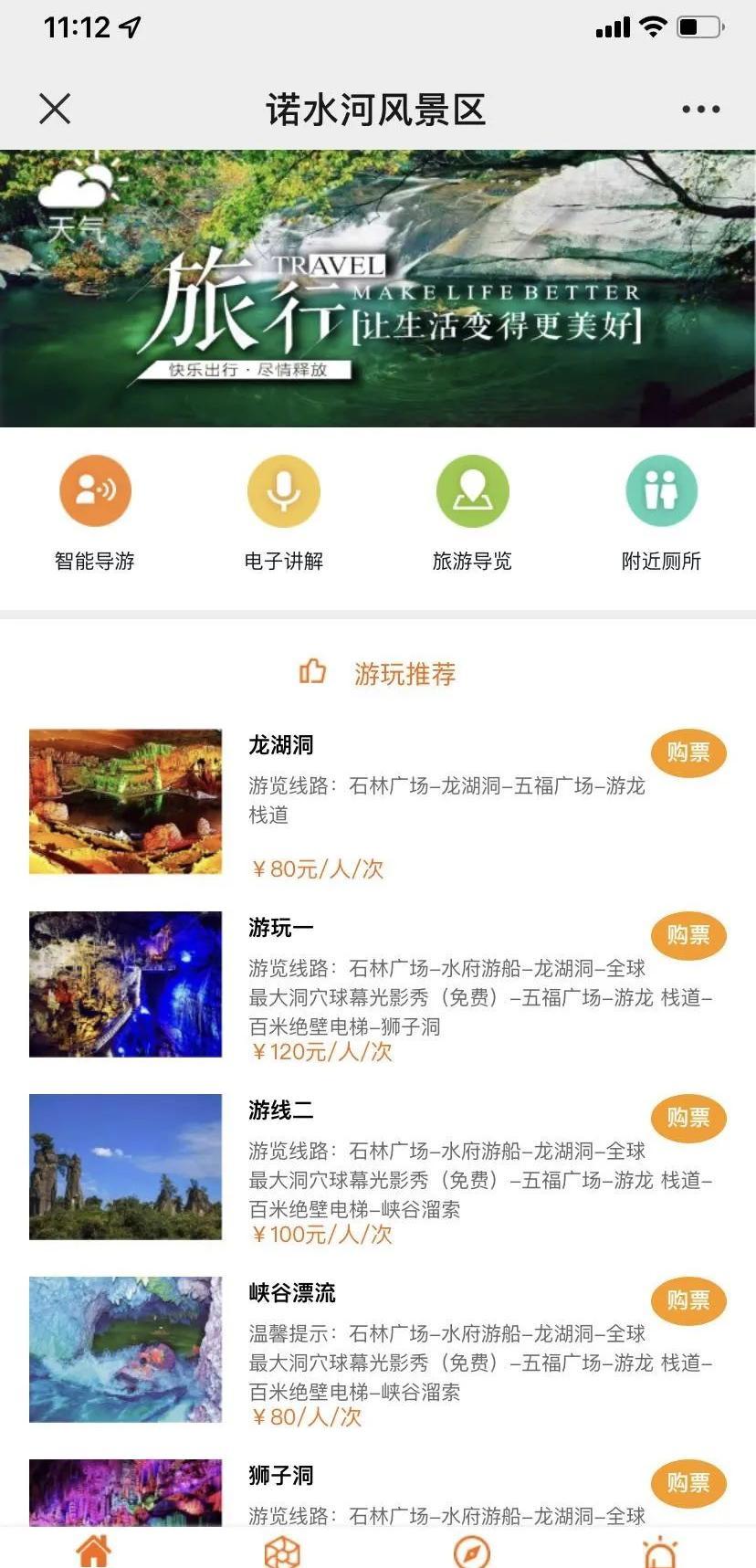Go to the home tab
Image resolution: width=756 pixels, height=1568 pixels.
tap(94, 1550)
